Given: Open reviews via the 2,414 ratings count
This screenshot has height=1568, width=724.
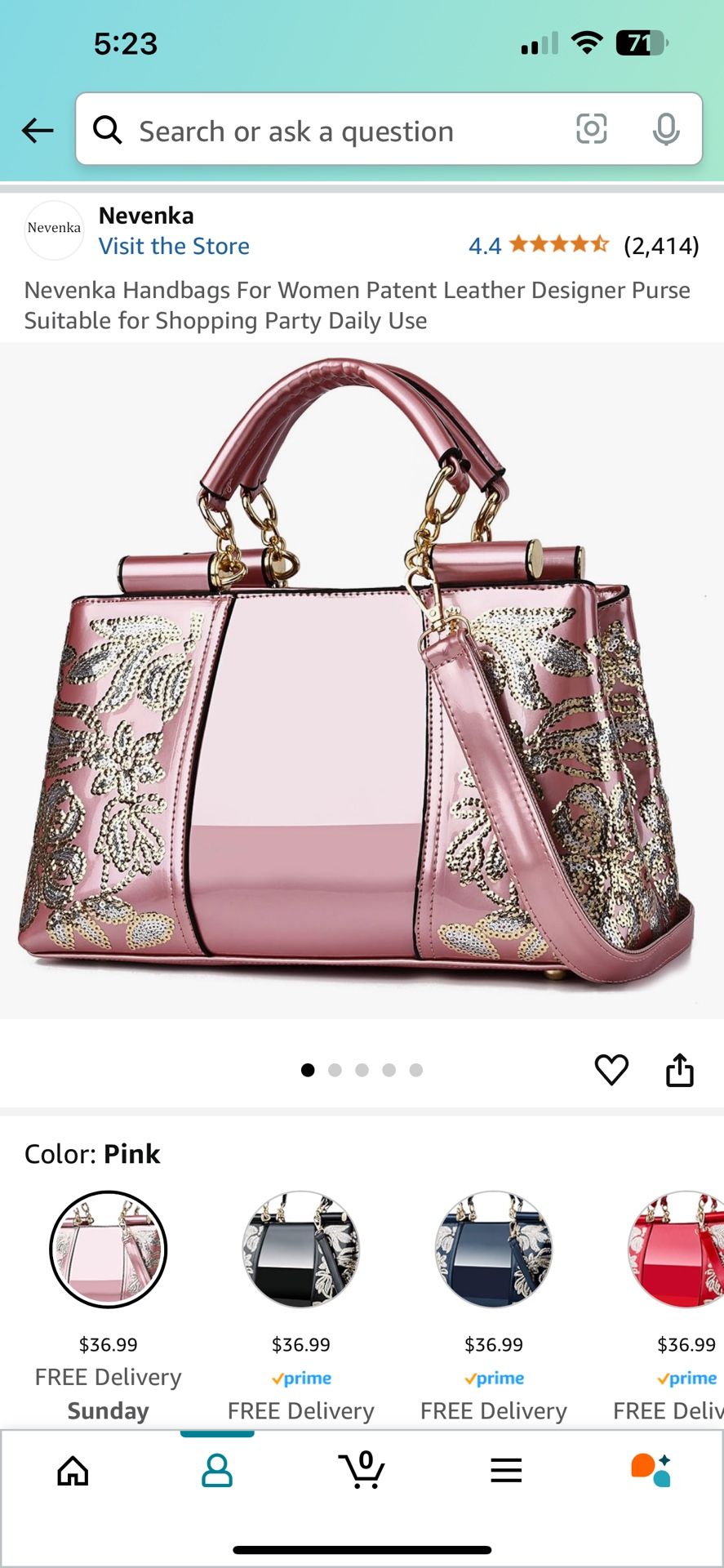Looking at the screenshot, I should click(662, 246).
